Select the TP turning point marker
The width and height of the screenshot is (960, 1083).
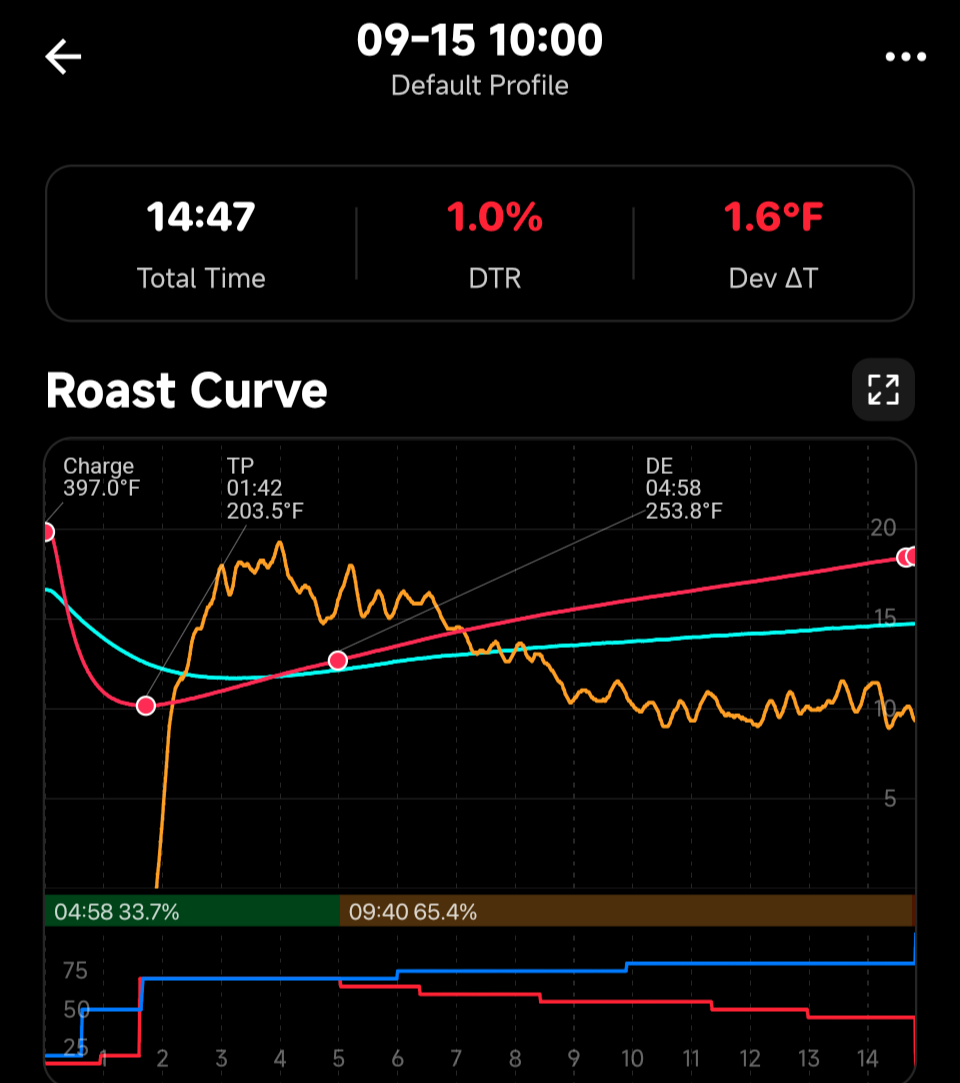146,706
